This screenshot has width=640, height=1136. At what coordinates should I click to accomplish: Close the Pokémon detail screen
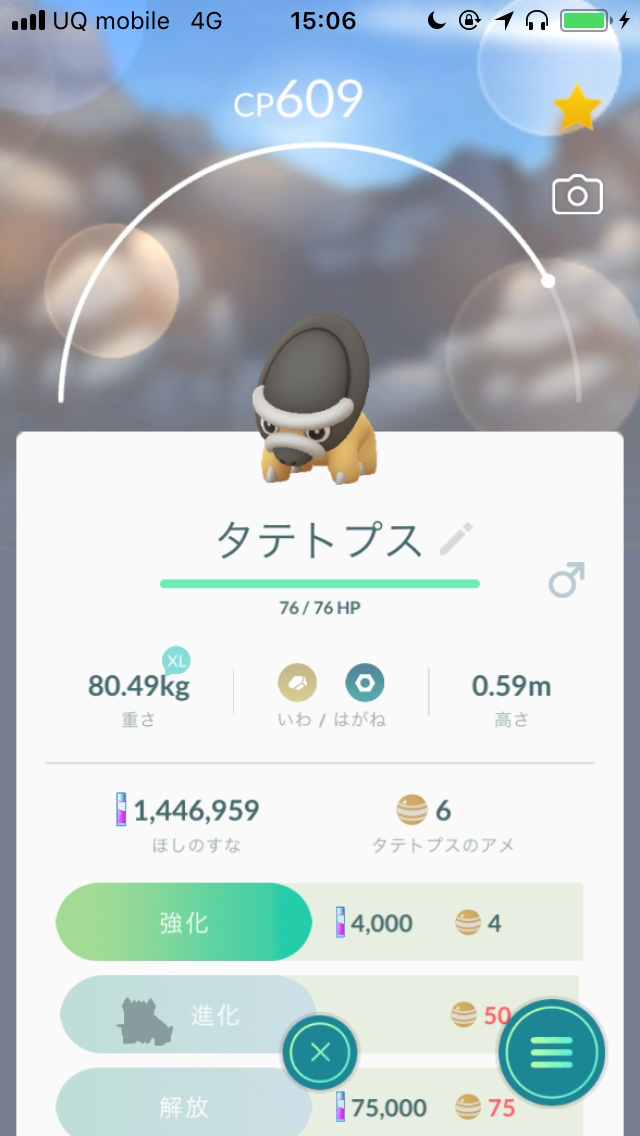[320, 1051]
